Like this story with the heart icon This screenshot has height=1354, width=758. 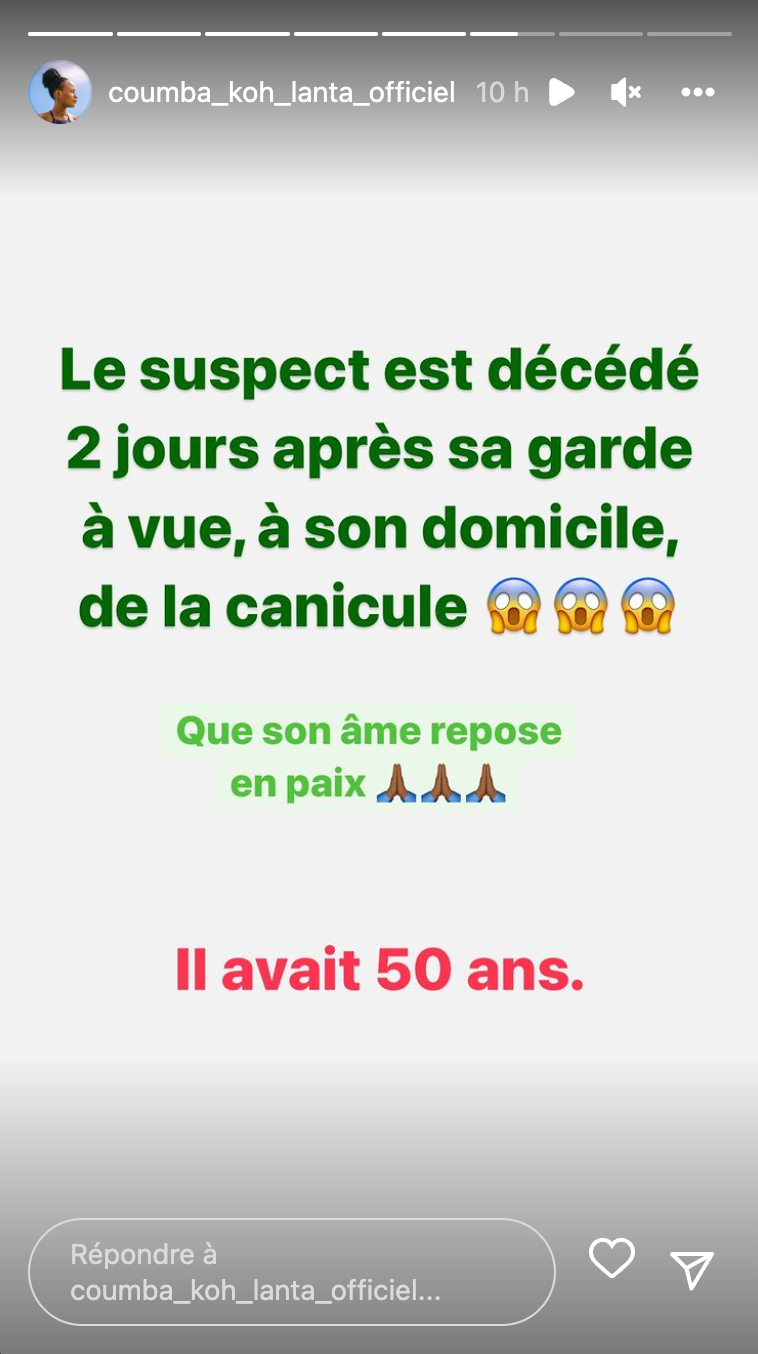coord(612,1258)
